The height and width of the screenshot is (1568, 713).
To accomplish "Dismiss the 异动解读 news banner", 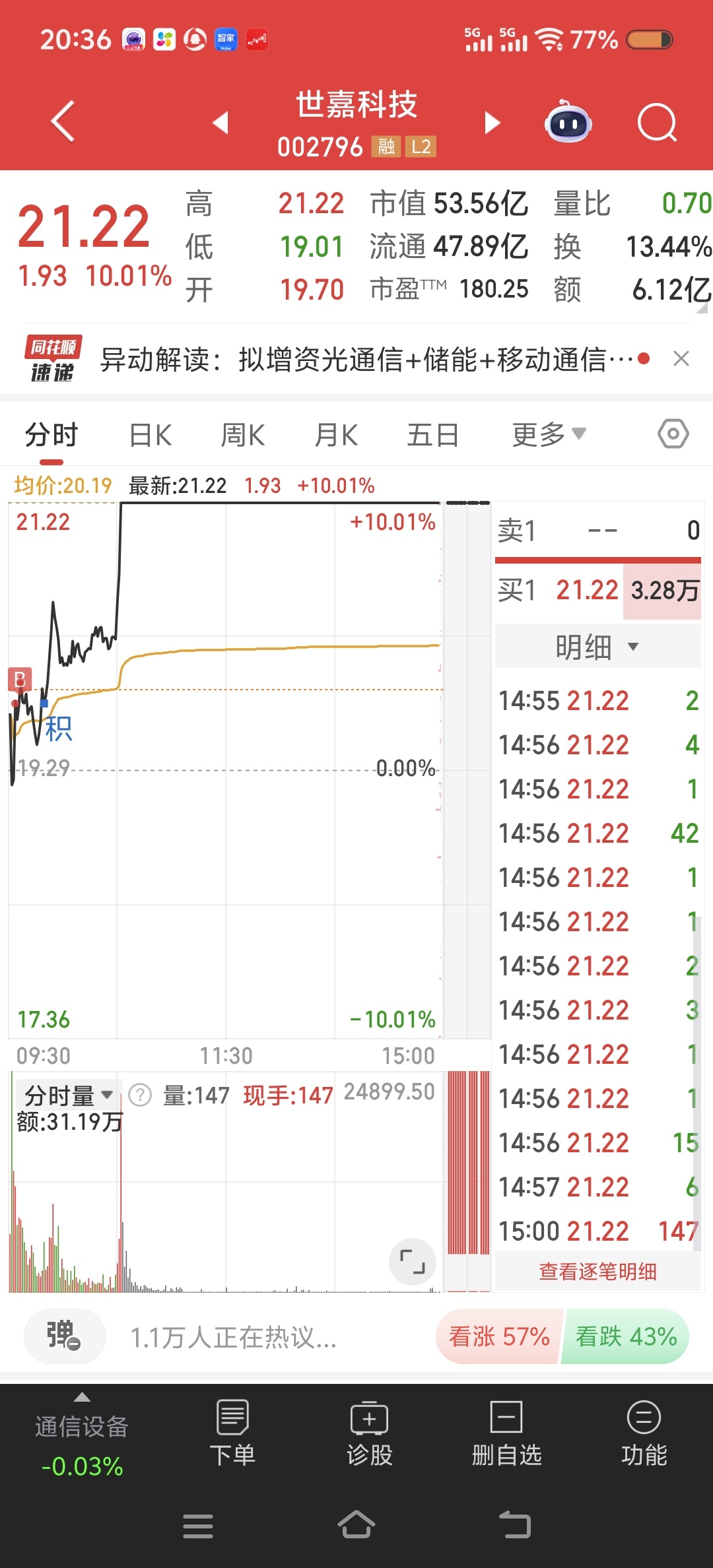I will (x=681, y=359).
